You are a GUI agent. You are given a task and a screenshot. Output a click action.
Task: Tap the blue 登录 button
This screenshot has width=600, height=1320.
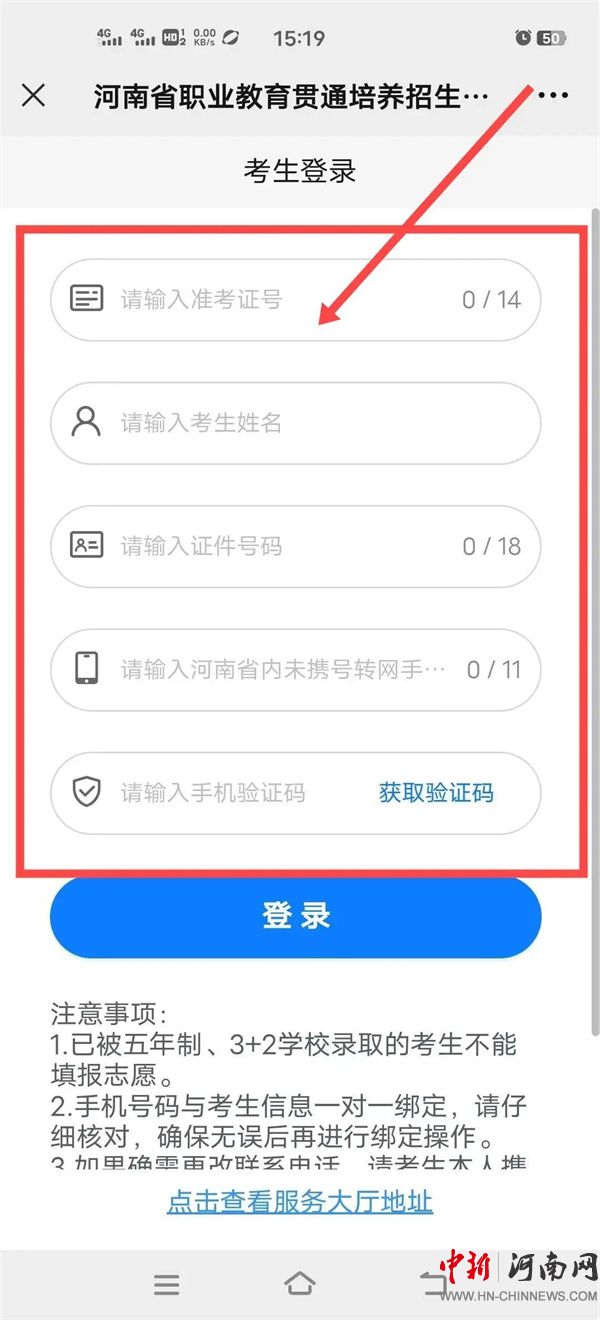296,916
